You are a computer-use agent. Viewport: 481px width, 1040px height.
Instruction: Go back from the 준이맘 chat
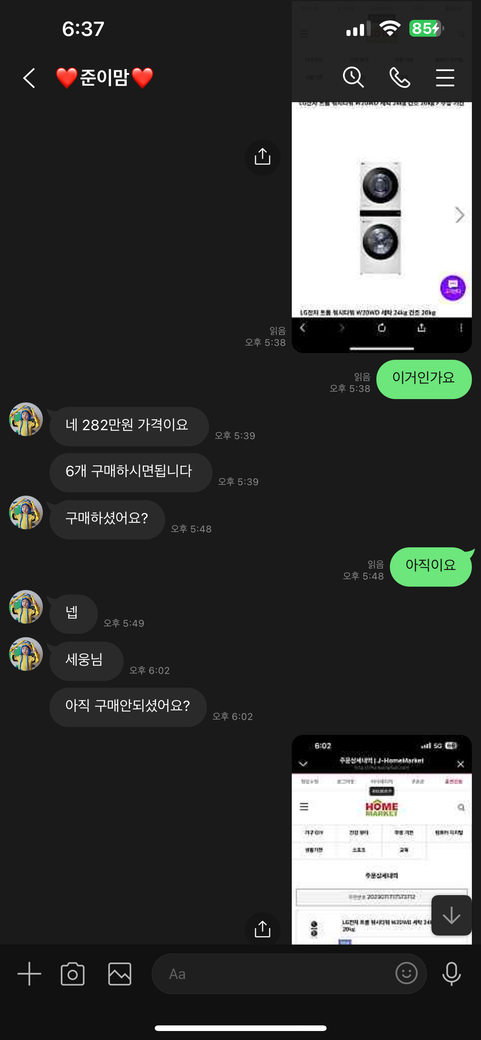(x=29, y=78)
